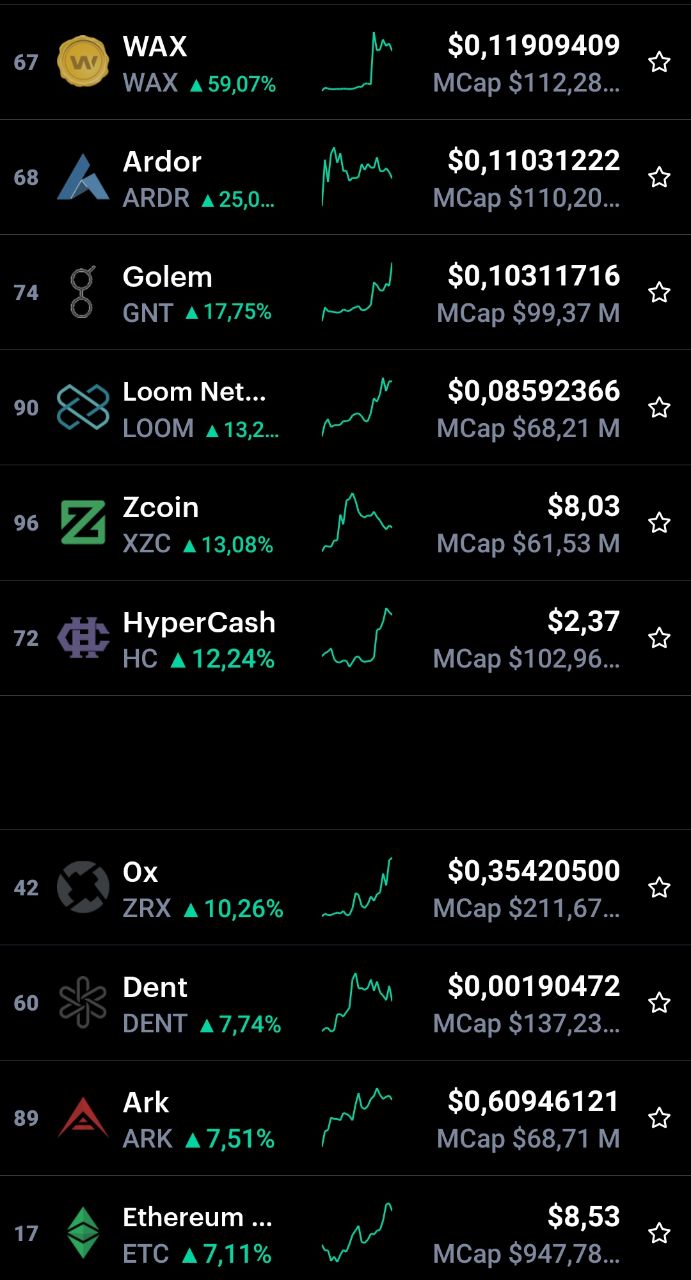Open Zcoin XZC details

pyautogui.click(x=345, y=522)
